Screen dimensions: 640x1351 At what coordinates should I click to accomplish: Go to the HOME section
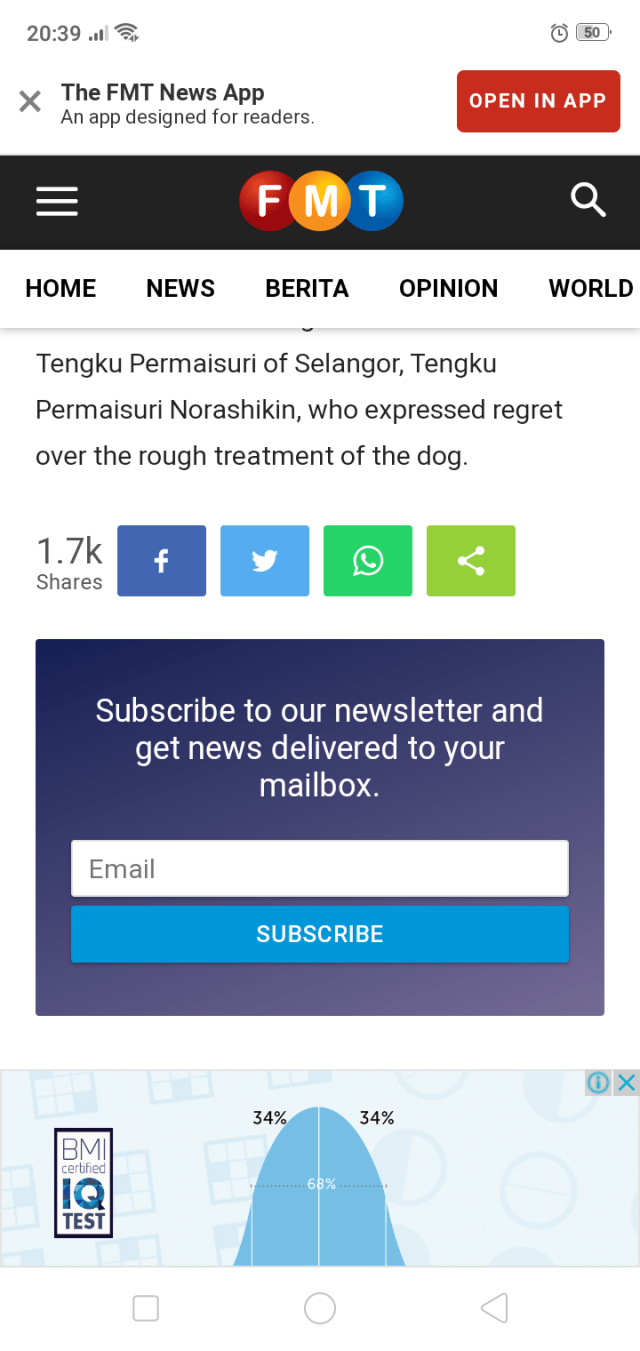coord(61,288)
